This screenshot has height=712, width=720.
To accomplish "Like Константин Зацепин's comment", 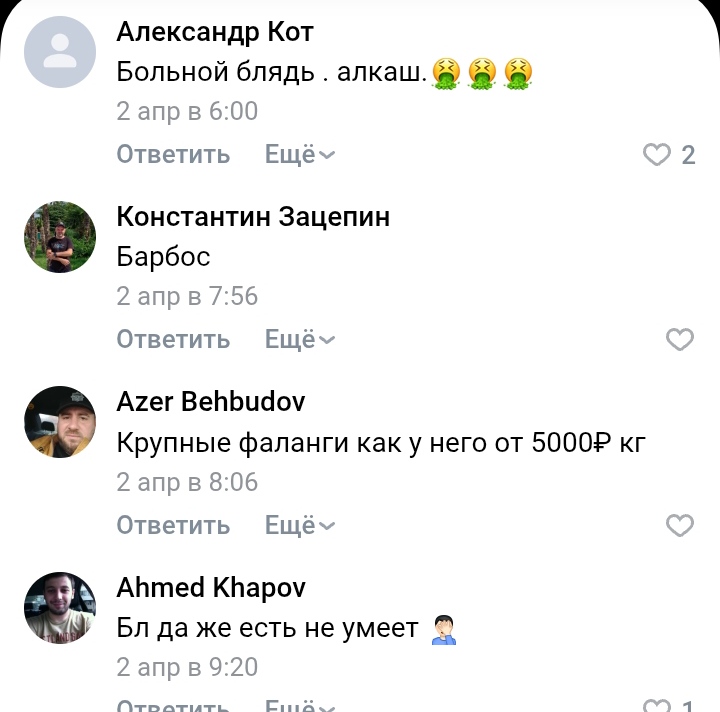I will pyautogui.click(x=680, y=340).
